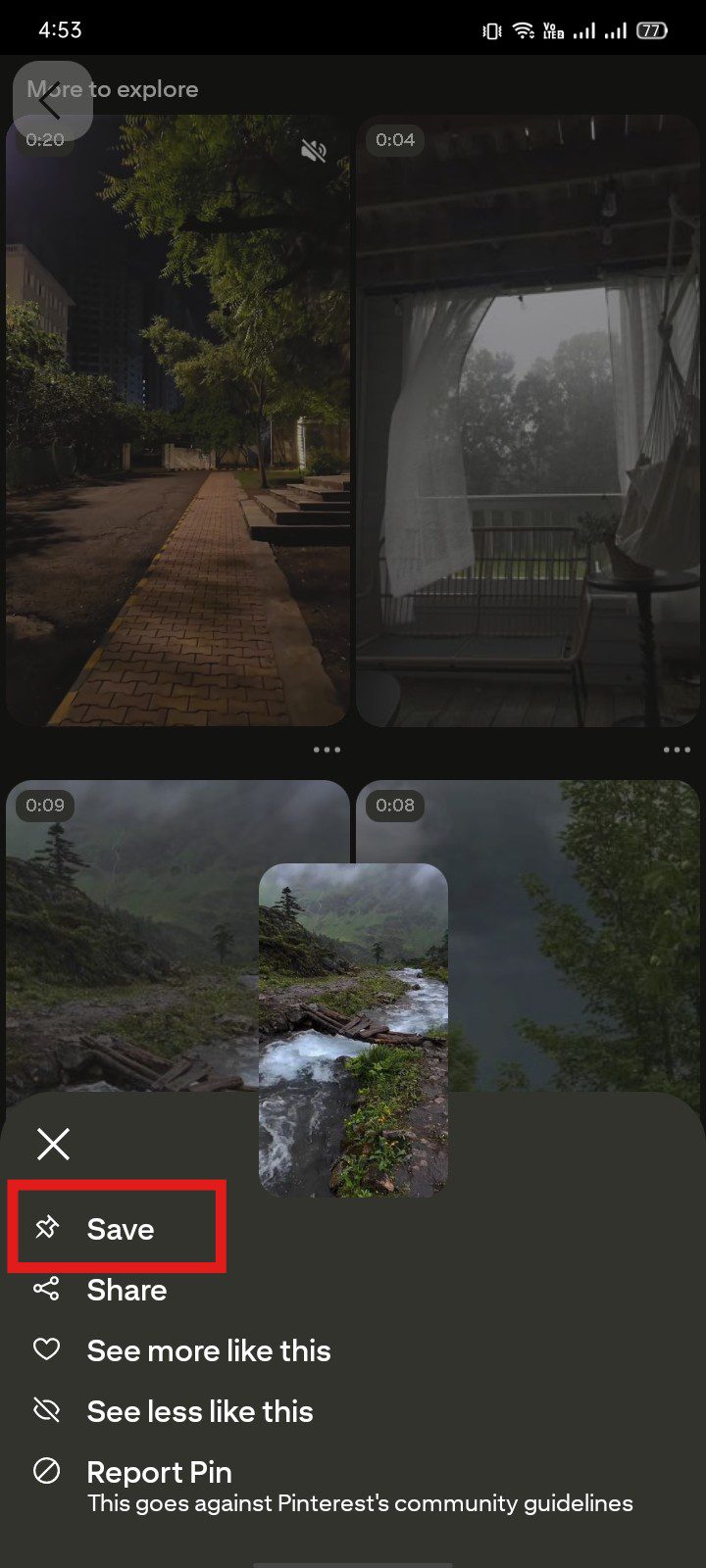Tap the muted sound icon on the street video
Image resolution: width=706 pixels, height=1568 pixels.
(x=314, y=152)
